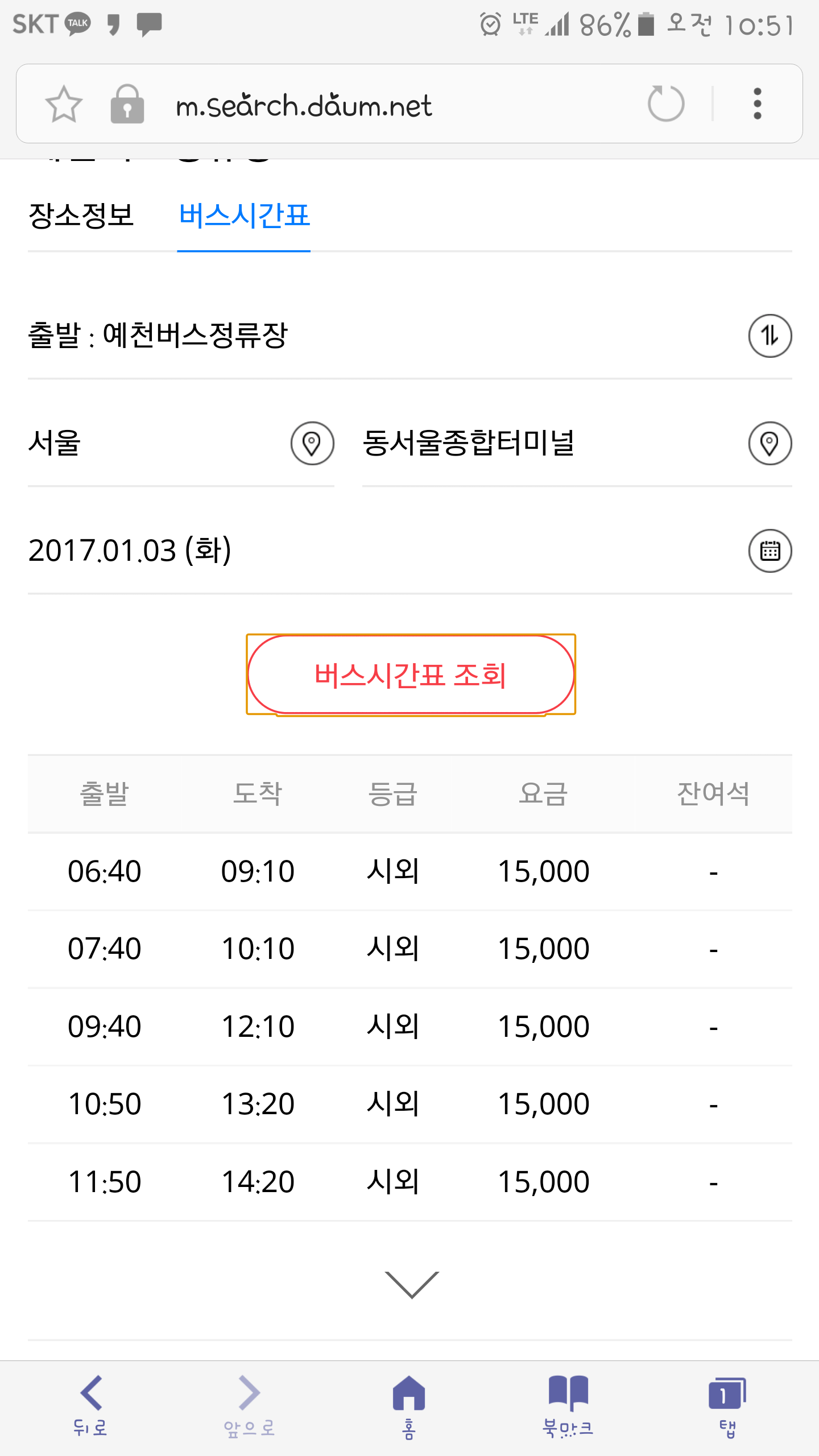Open the browser overflow menu

(x=757, y=104)
